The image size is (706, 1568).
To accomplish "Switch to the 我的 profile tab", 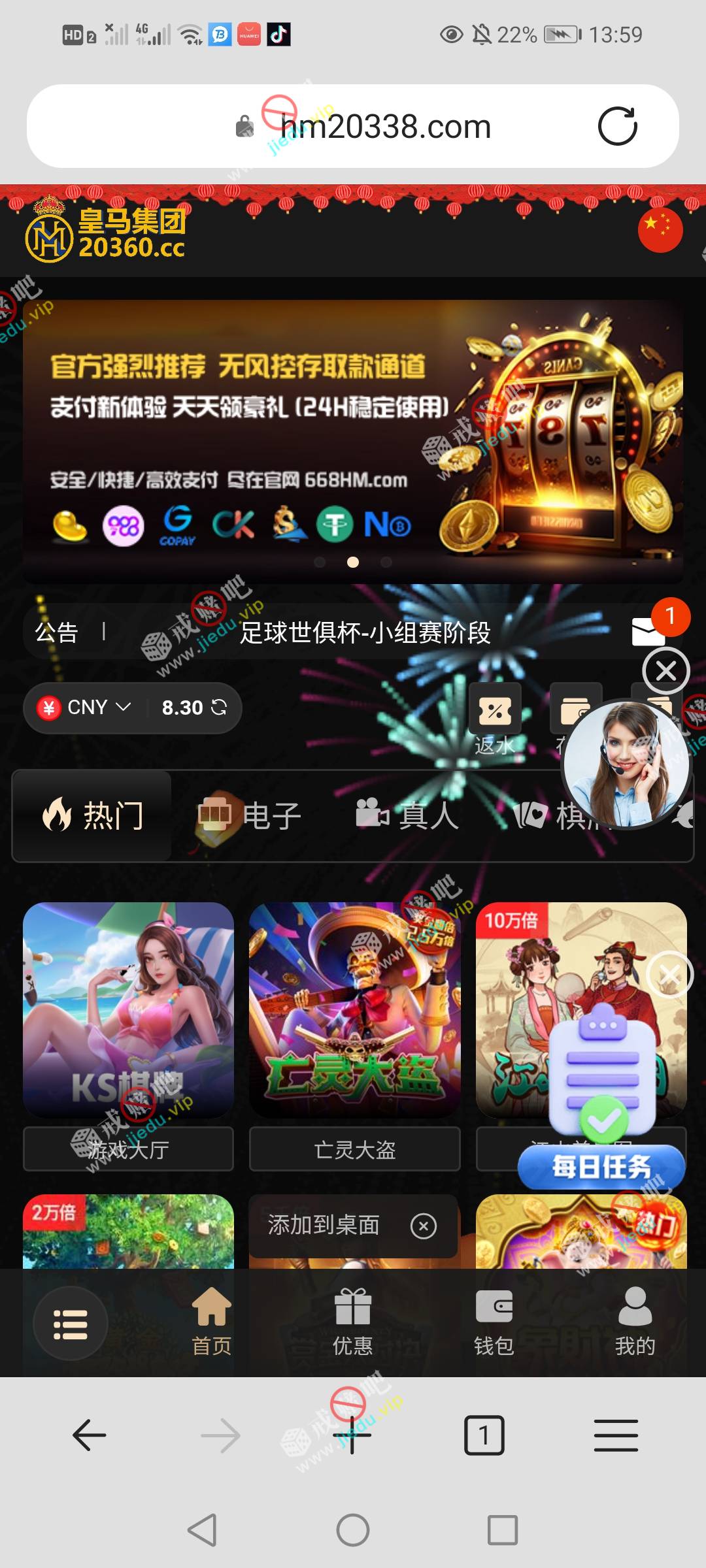I will (635, 1324).
